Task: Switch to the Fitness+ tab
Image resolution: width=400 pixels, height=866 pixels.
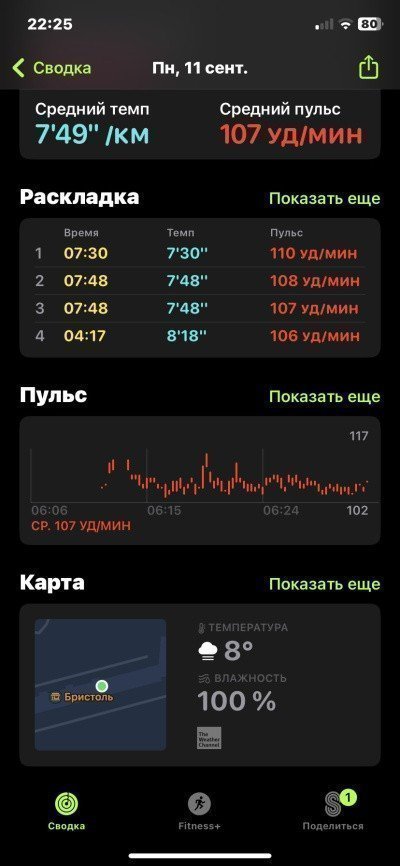Action: (x=199, y=812)
